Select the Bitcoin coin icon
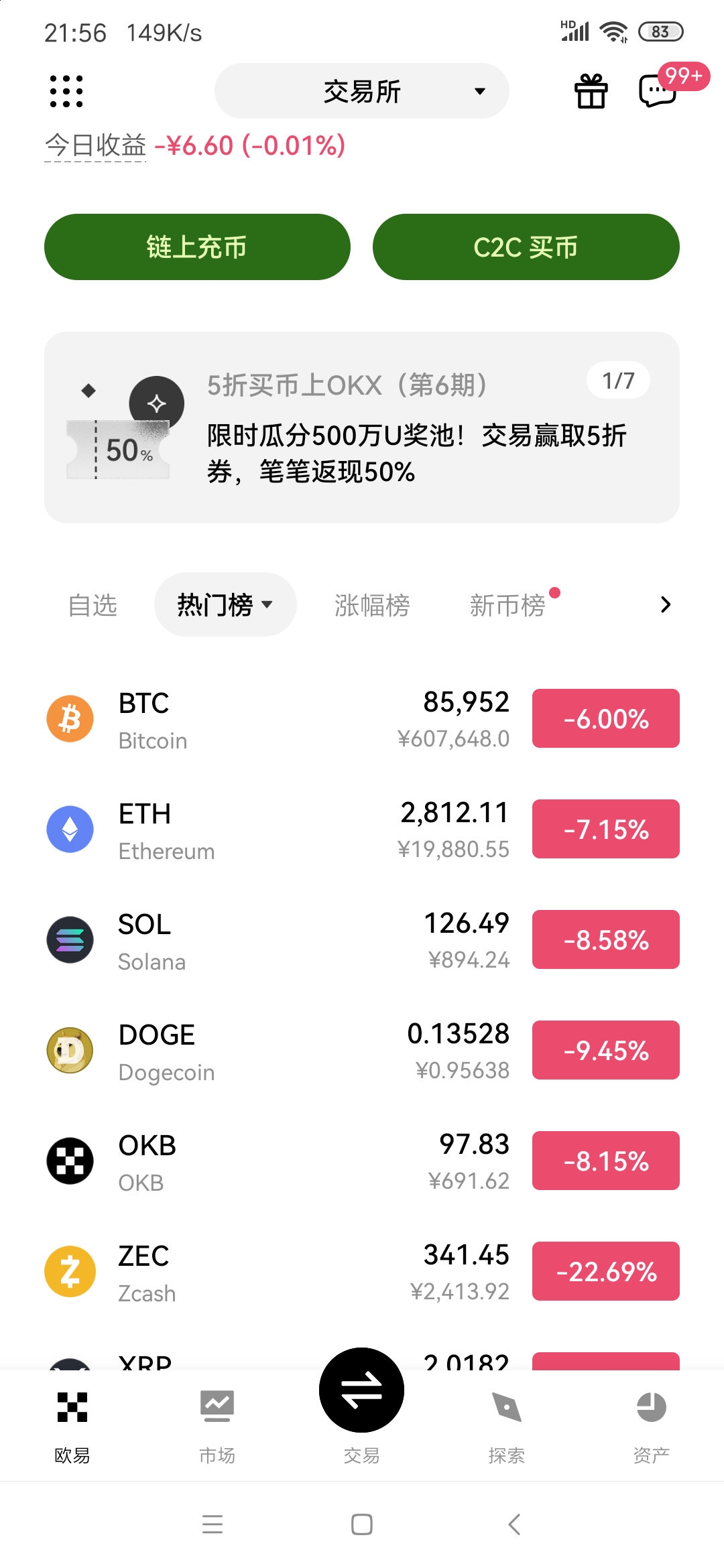 70,718
